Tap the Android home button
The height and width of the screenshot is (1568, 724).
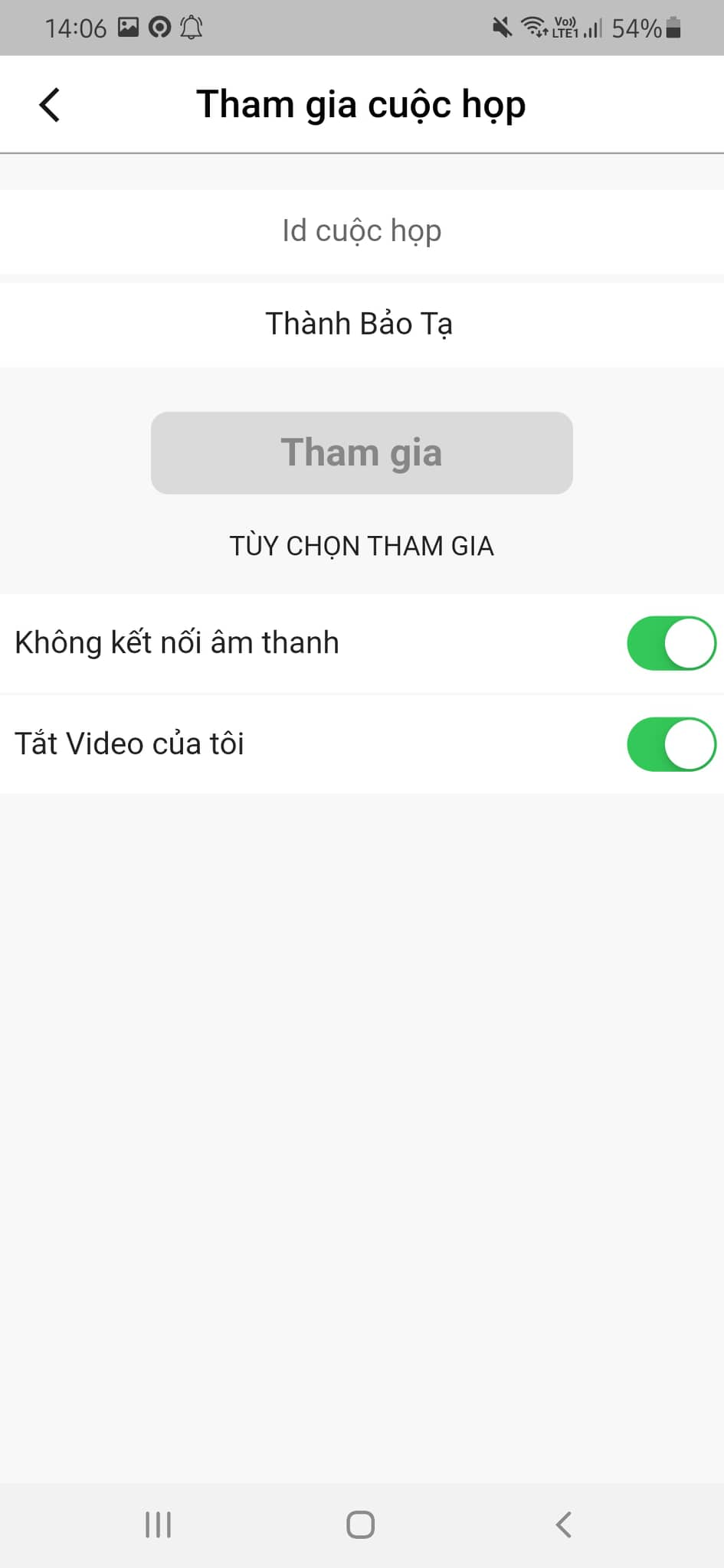coord(360,1524)
